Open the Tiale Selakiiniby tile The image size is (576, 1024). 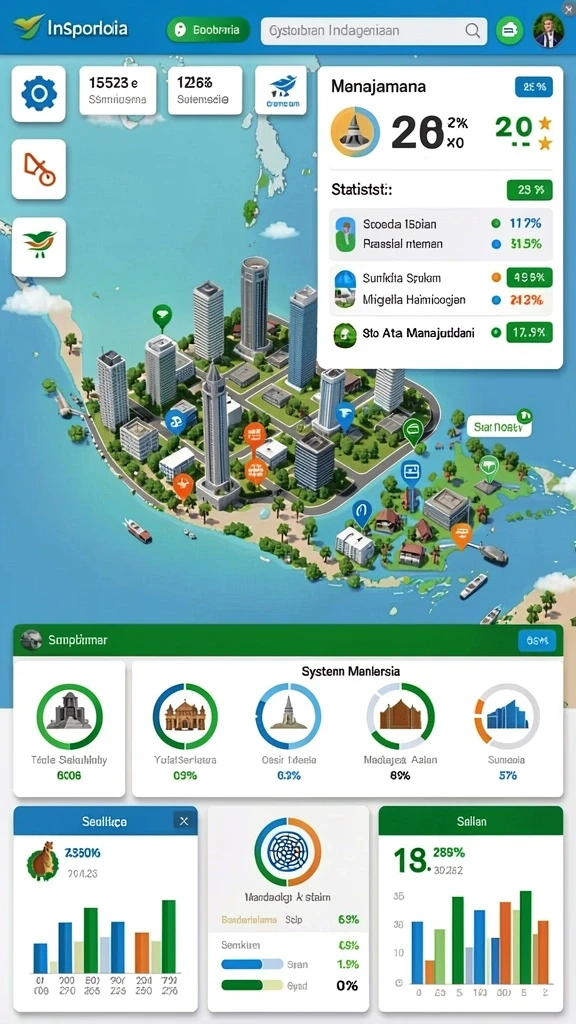(69, 729)
